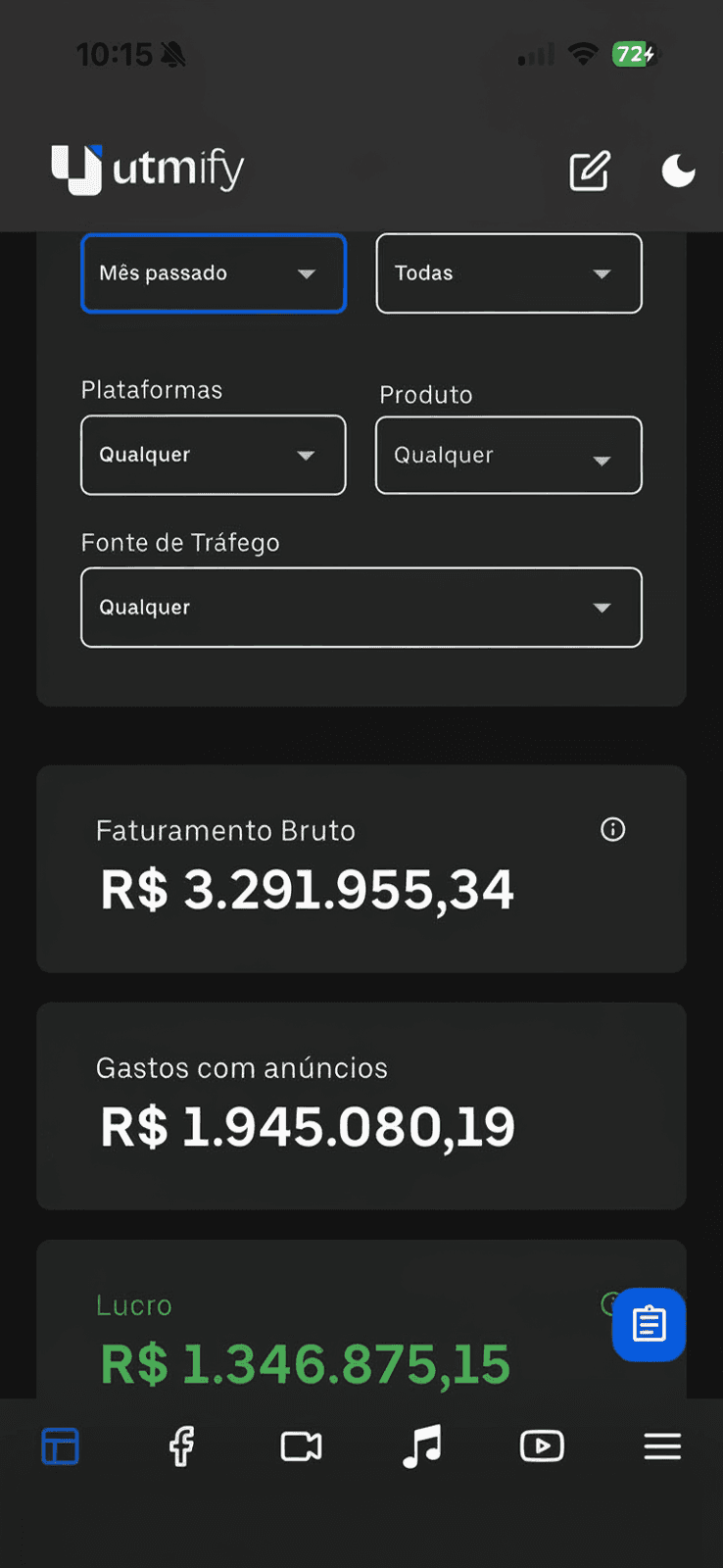This screenshot has width=723, height=1568.
Task: Open the Plataformas dropdown
Action: click(214, 455)
